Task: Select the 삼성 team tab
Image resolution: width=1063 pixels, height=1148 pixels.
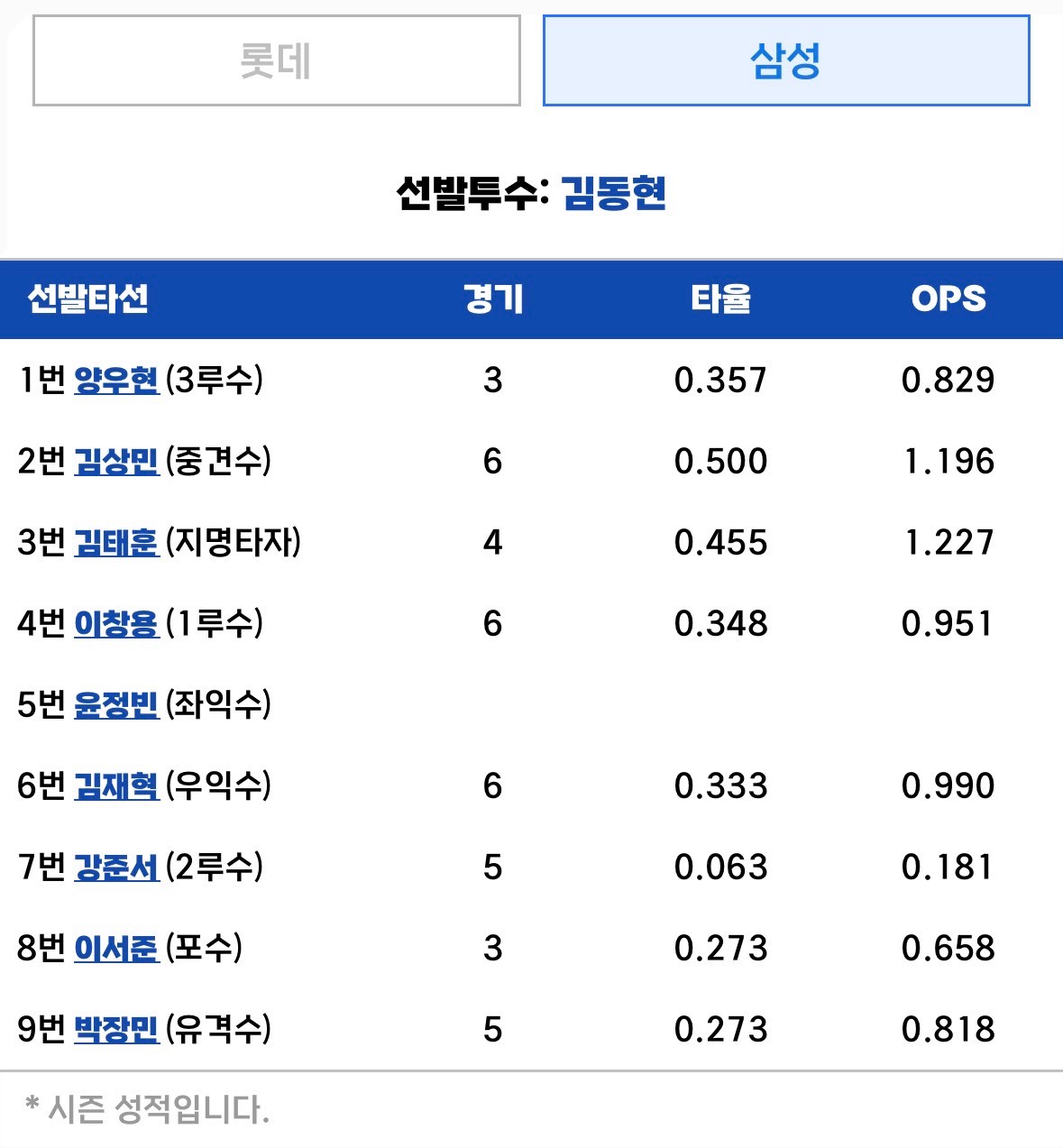Action: pos(785,60)
